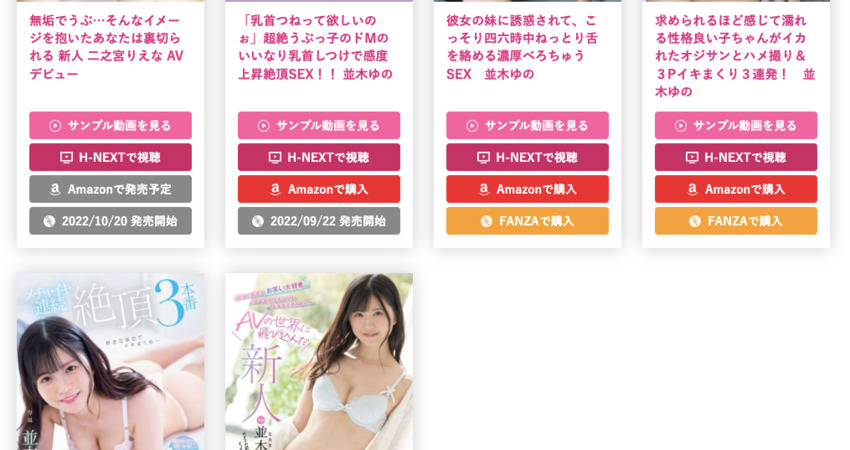The image size is (850, 450).
Task: Tap 2022/09/22 発売開始 button
Action: [319, 221]
